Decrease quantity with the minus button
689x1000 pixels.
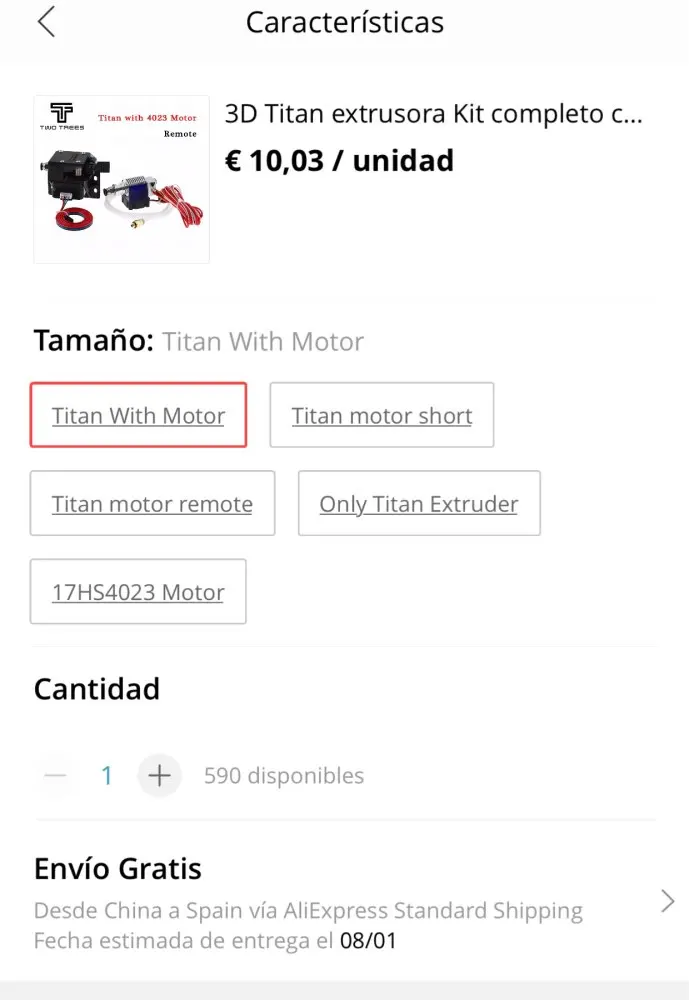(56, 775)
